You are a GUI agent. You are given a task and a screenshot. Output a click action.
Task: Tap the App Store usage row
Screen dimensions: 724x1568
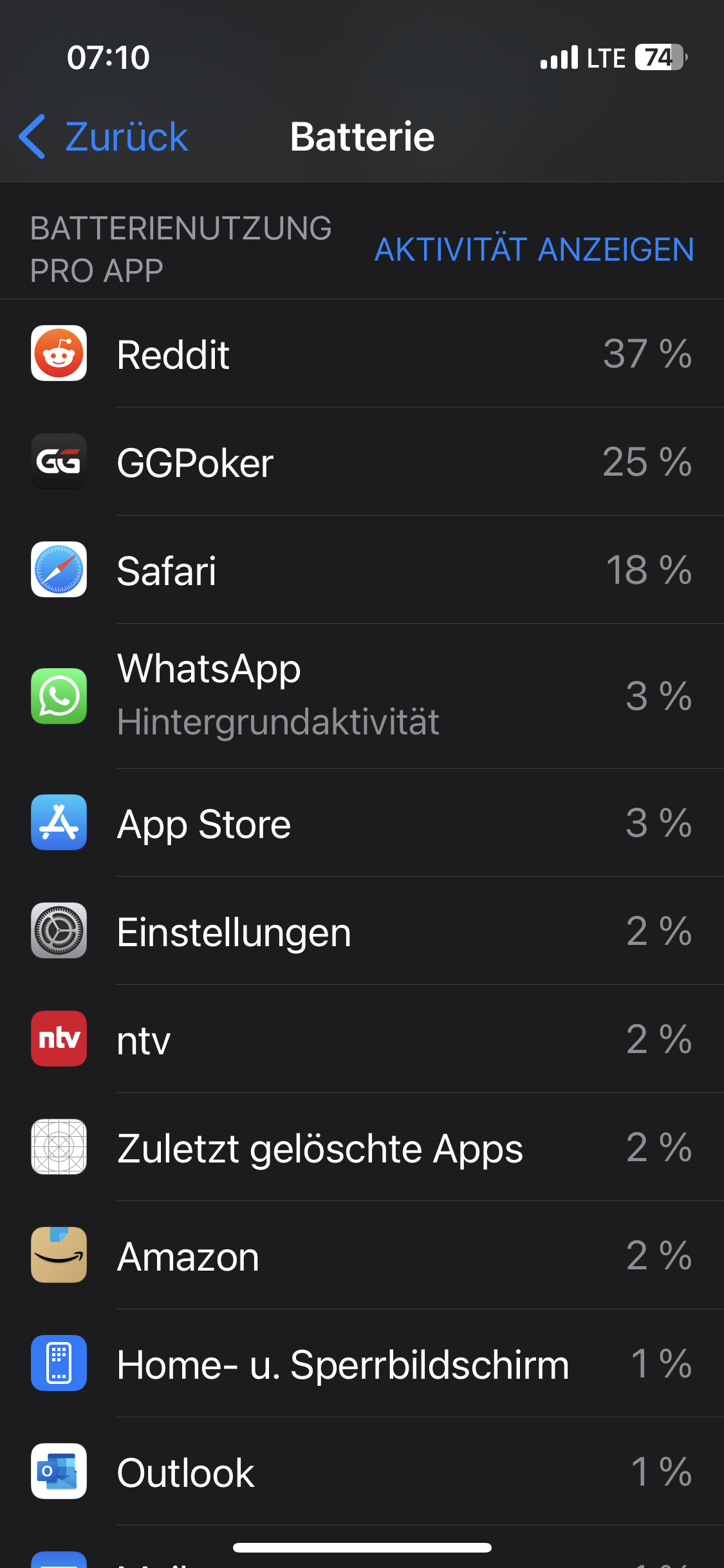362,823
